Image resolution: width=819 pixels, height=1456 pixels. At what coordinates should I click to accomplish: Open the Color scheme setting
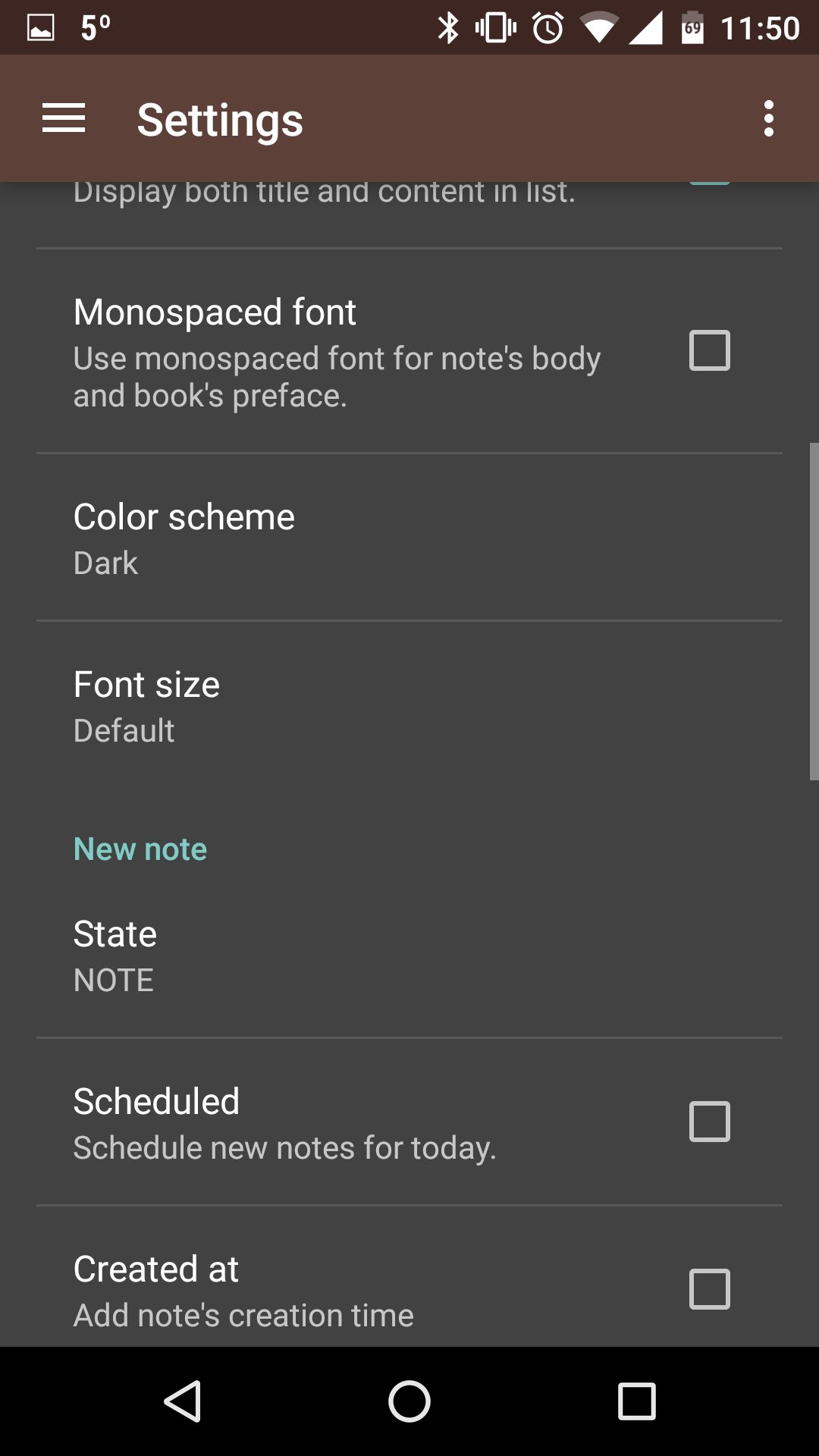pyautogui.click(x=409, y=538)
